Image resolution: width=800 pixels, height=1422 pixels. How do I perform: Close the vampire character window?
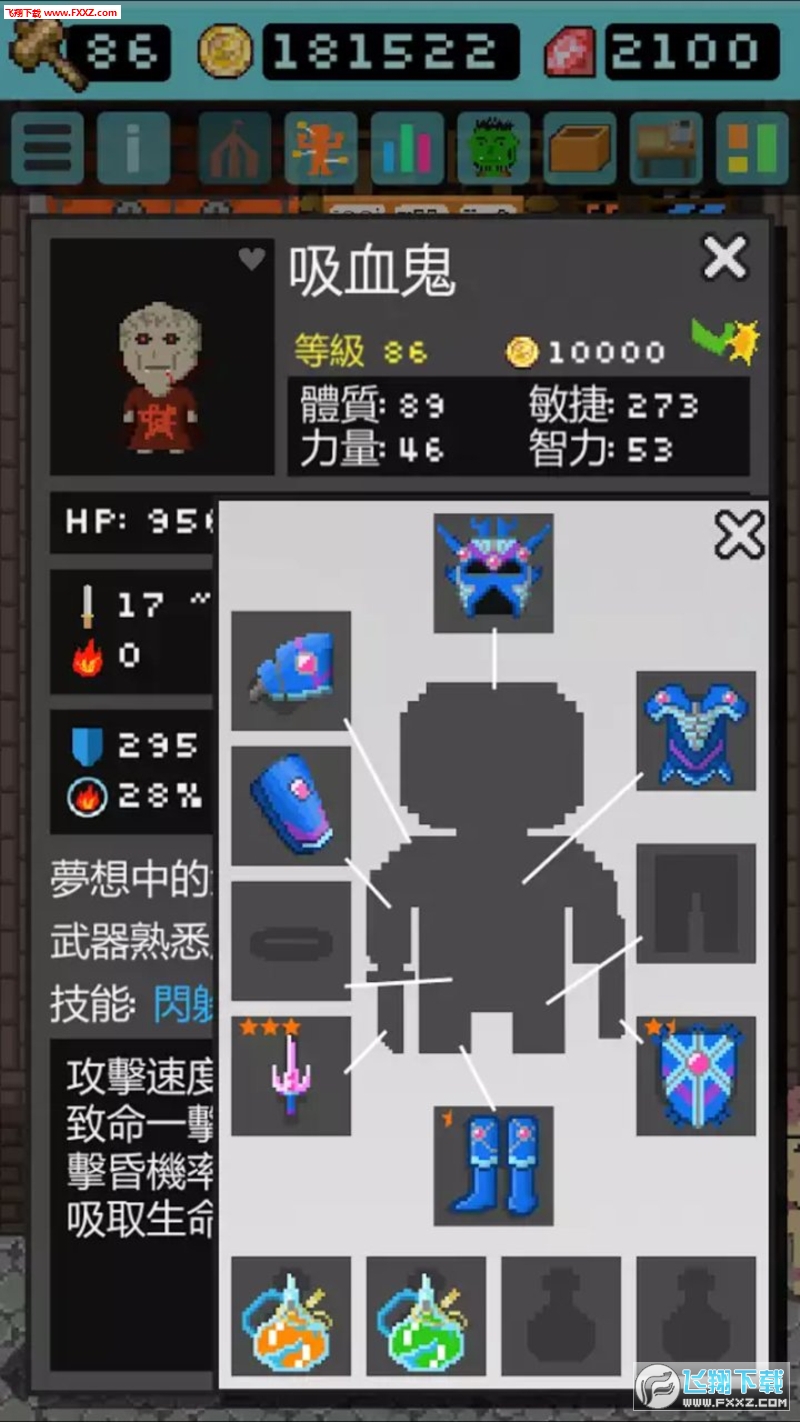coord(725,259)
